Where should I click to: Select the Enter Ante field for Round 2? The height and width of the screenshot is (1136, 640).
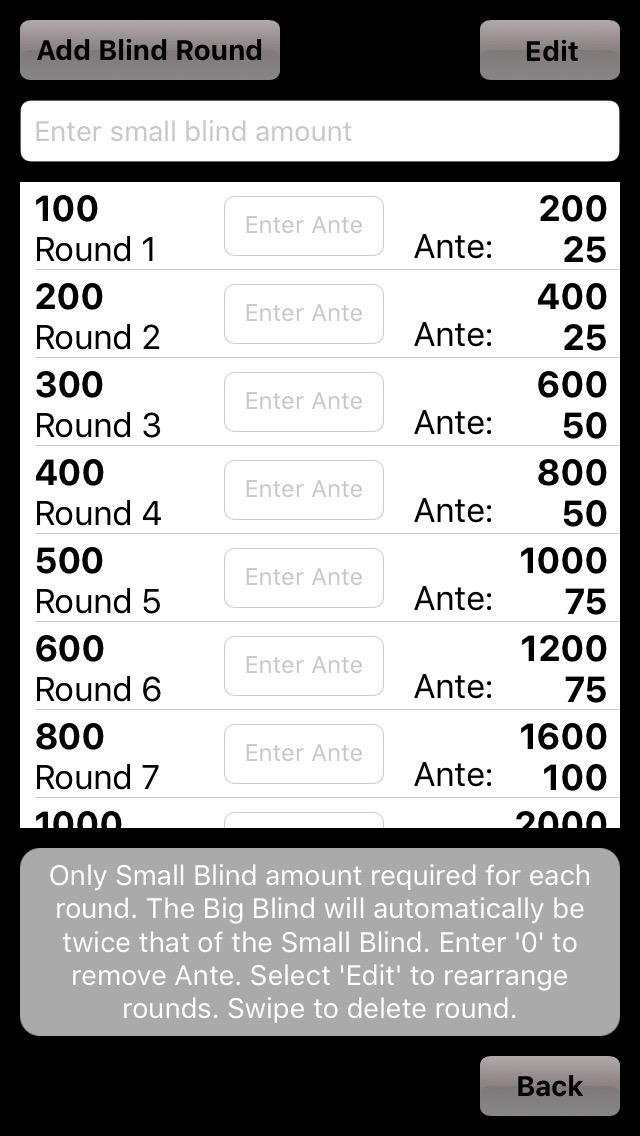click(x=304, y=314)
